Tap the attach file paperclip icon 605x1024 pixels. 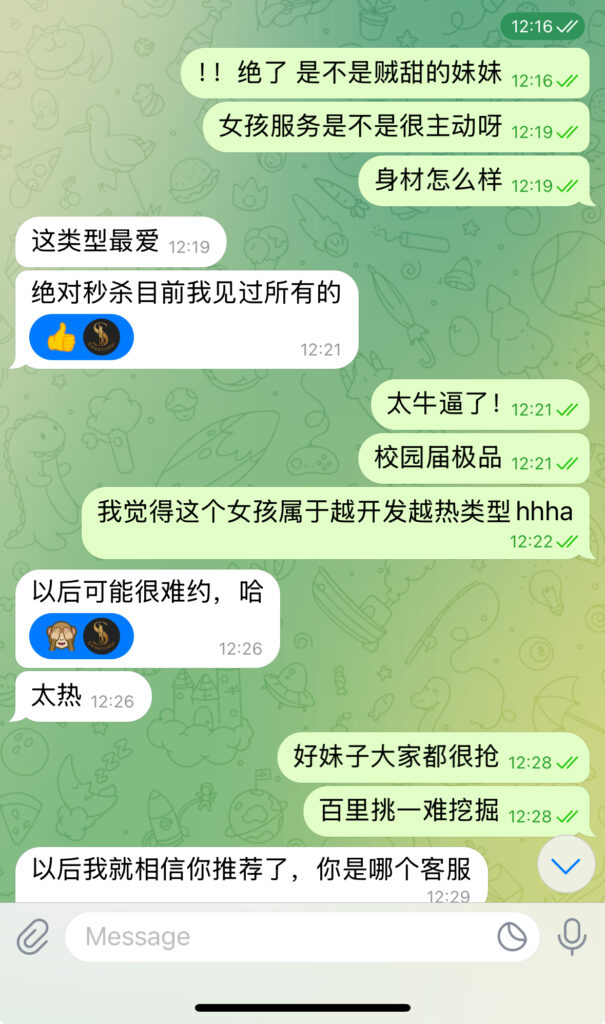(x=33, y=937)
